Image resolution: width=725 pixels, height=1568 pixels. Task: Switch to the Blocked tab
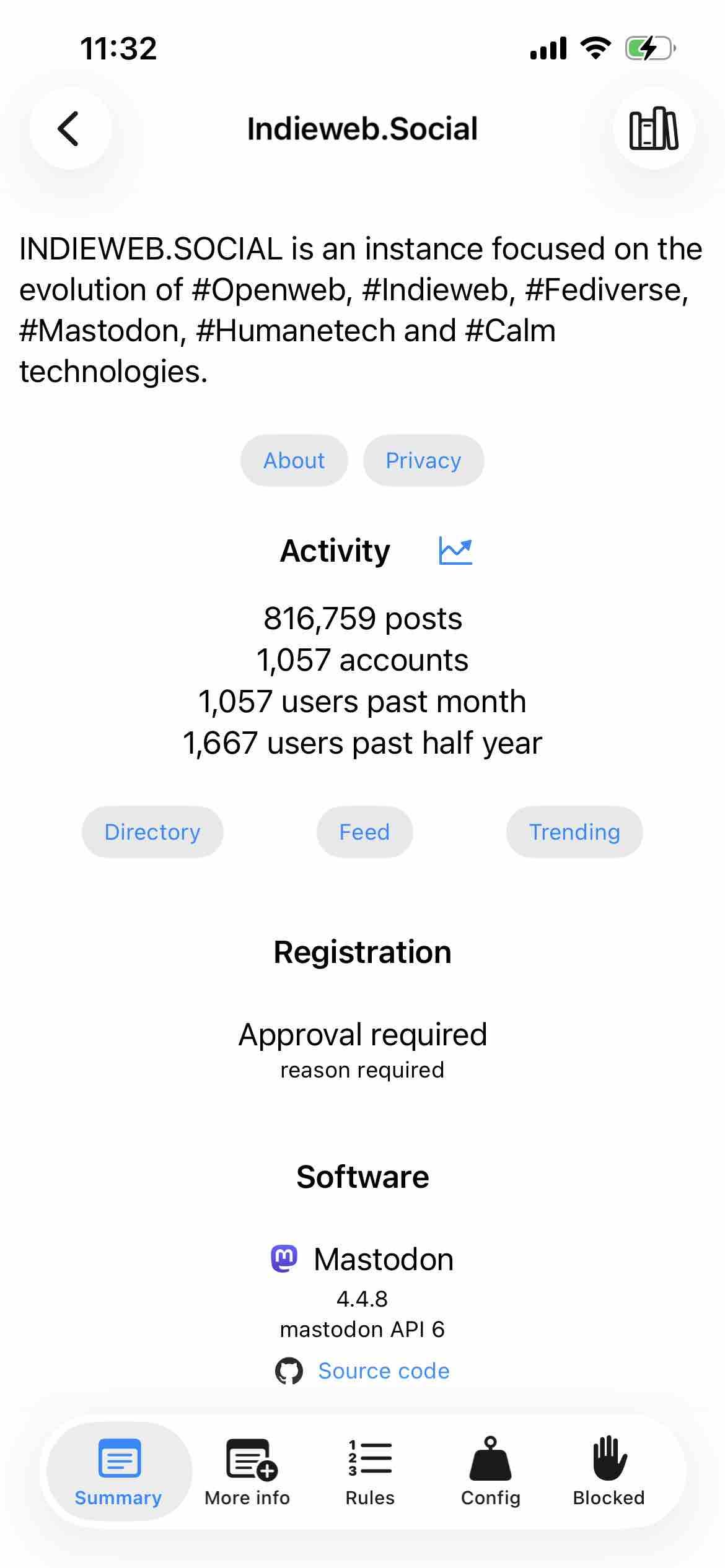[x=609, y=1471]
